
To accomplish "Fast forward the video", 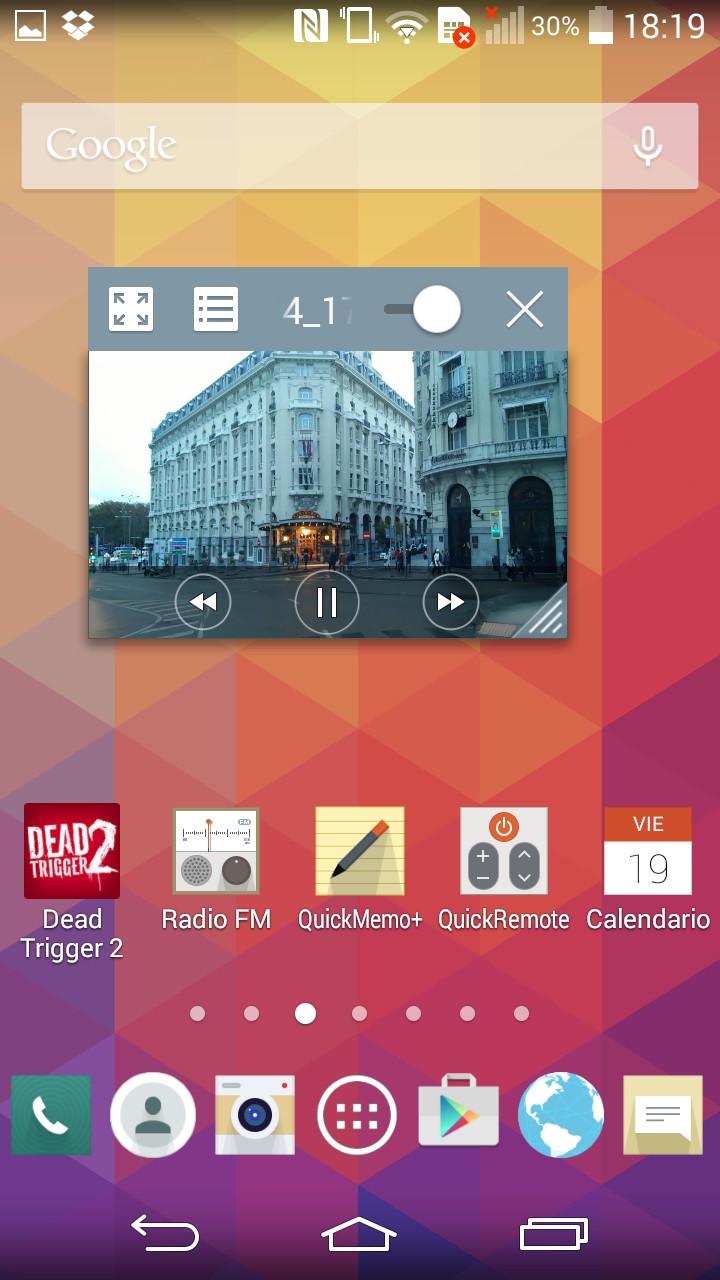I will 451,602.
